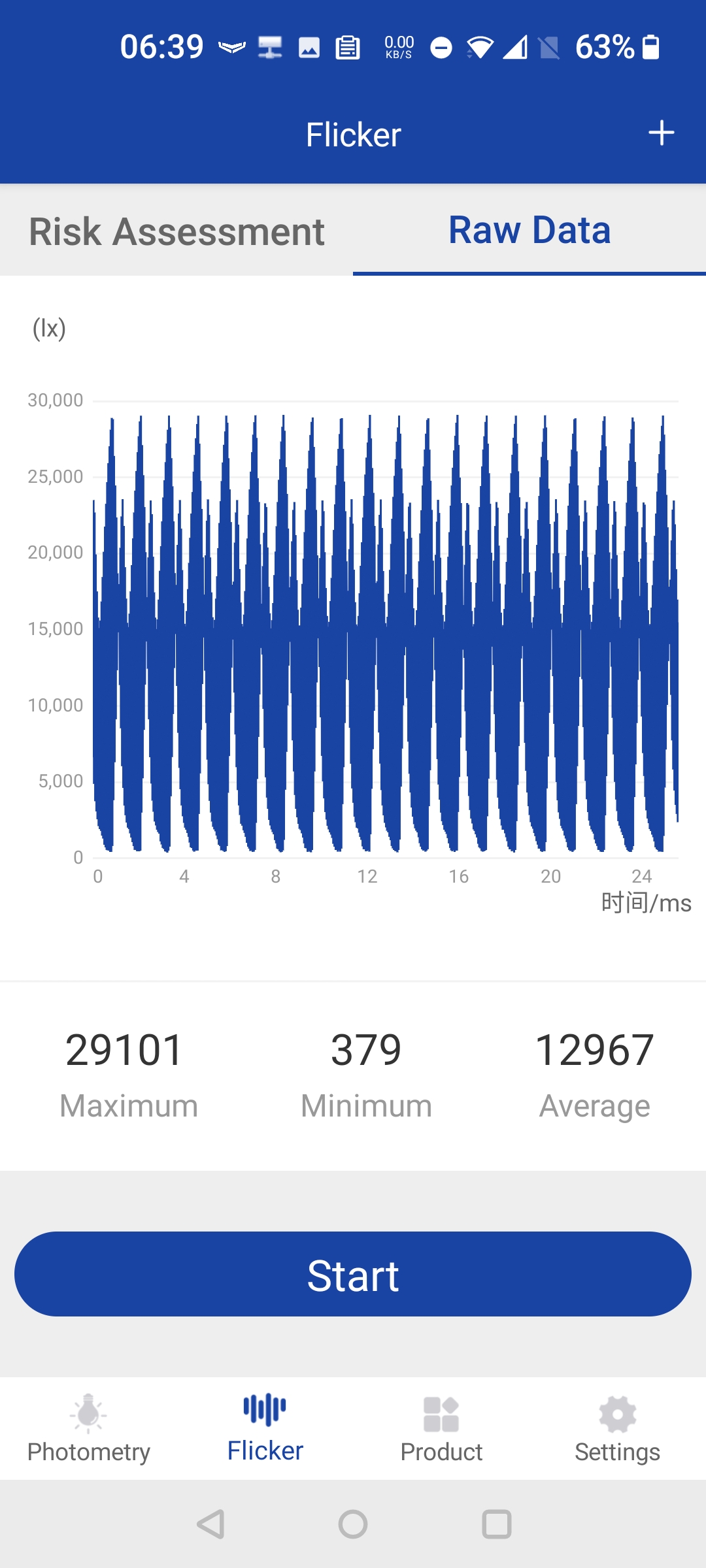Tap the plus icon in Flicker header
Screen dimensions: 706x1568
tap(661, 133)
